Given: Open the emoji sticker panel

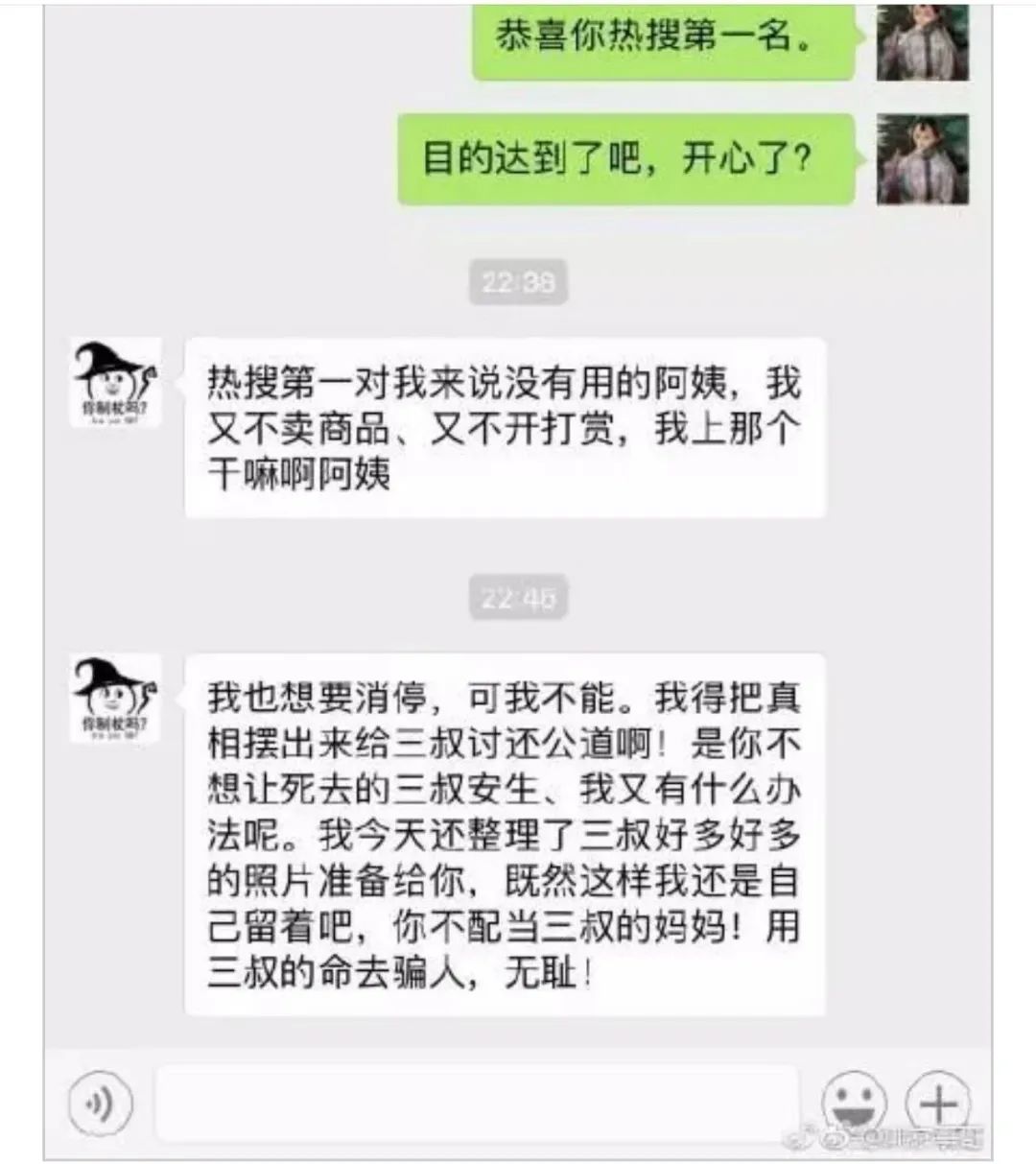Looking at the screenshot, I should point(854,1103).
